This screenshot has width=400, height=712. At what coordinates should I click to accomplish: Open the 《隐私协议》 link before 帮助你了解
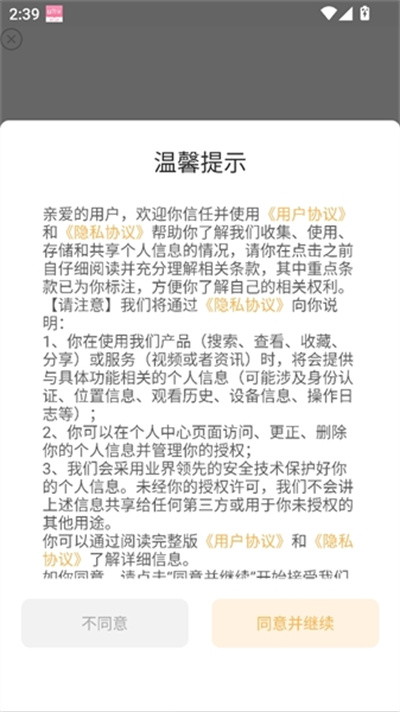[102, 232]
